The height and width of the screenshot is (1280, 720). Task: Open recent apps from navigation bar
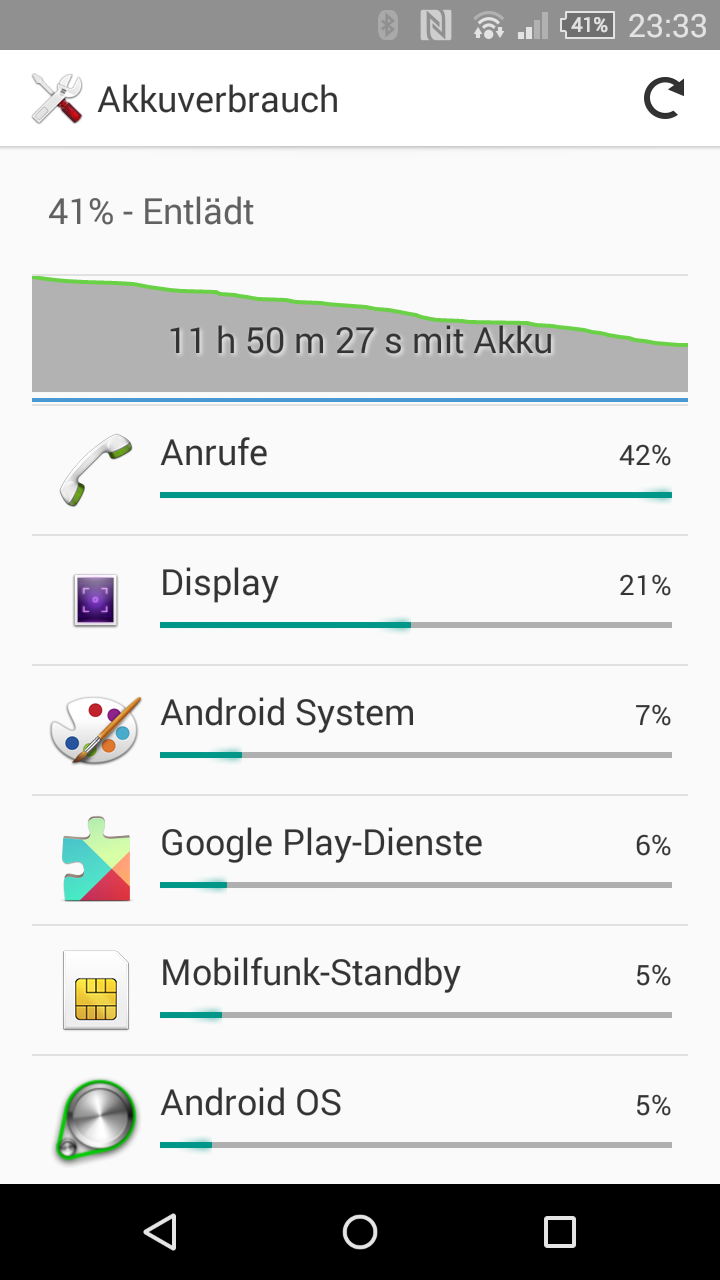[x=560, y=1232]
